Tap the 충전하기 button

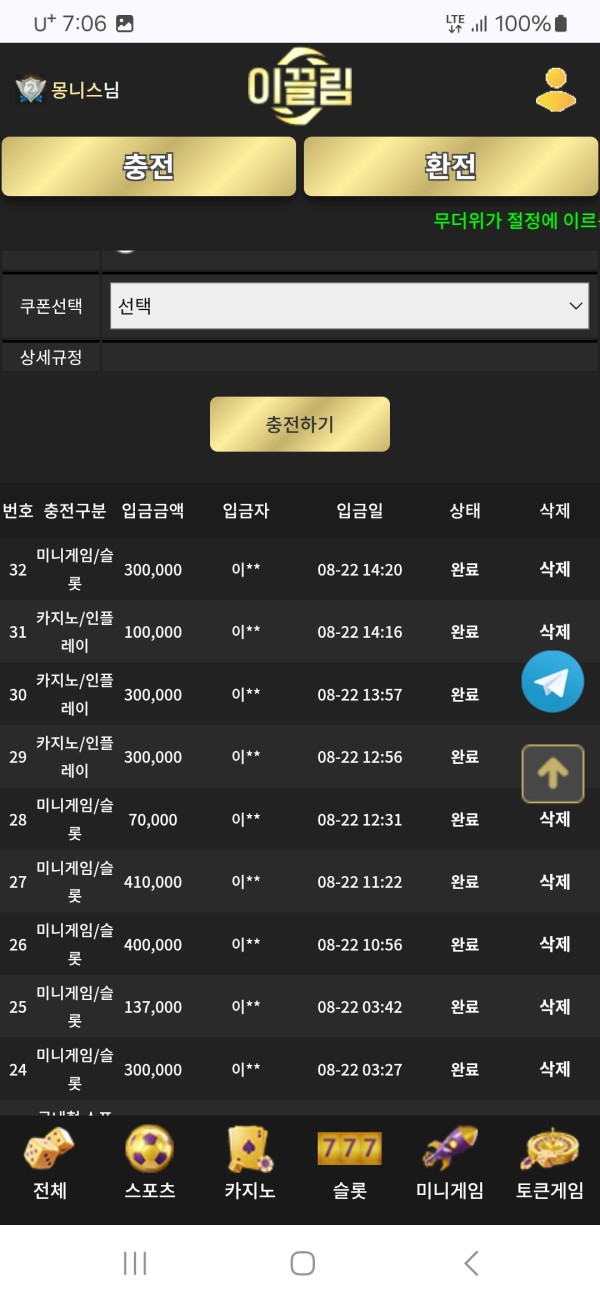[300, 424]
